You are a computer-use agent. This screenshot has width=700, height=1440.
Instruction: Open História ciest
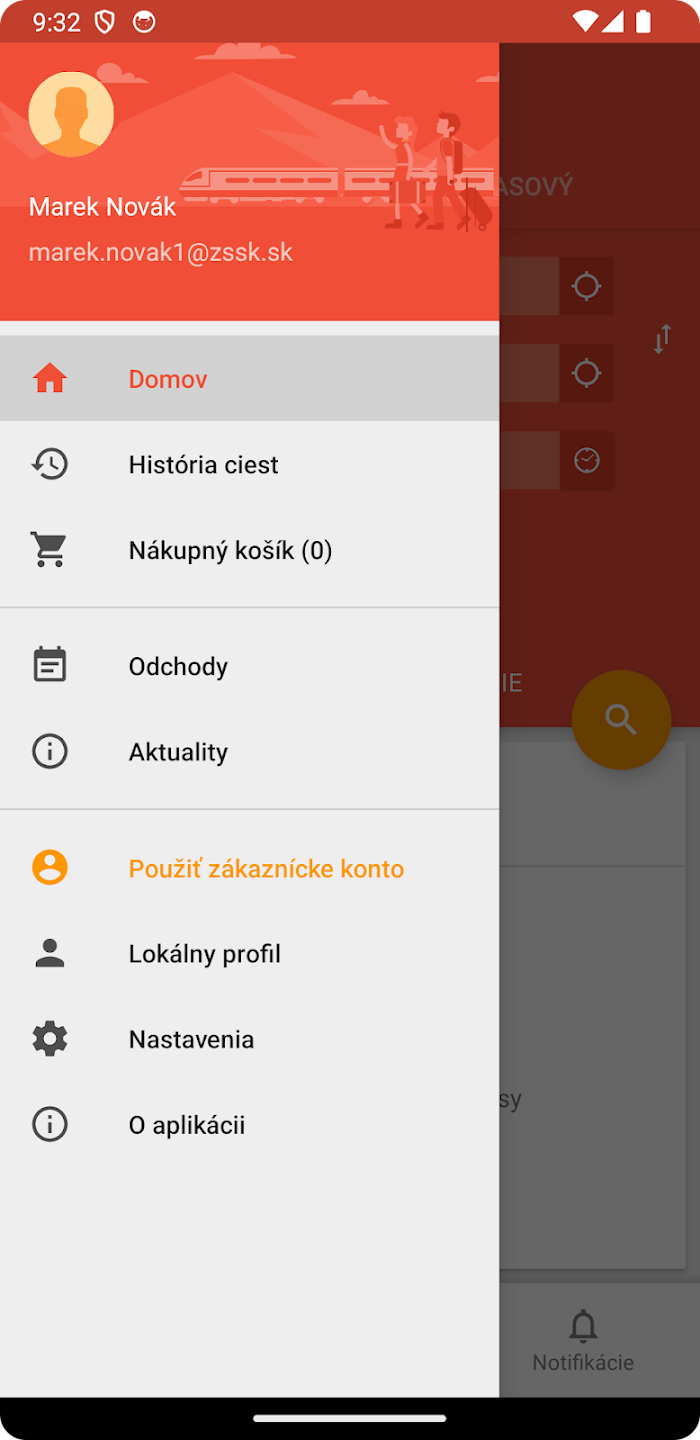tap(249, 464)
